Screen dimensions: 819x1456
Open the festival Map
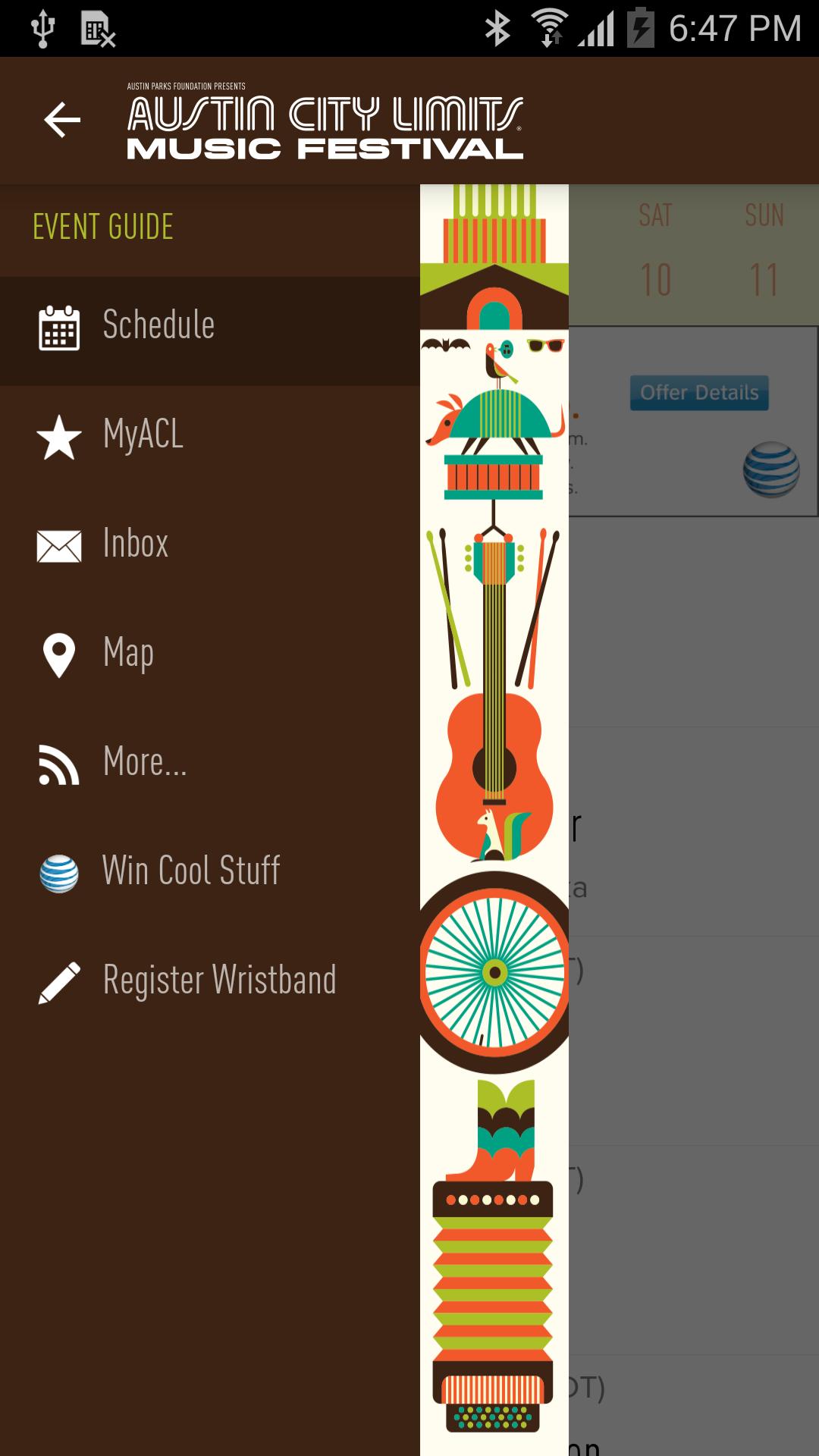point(209,654)
